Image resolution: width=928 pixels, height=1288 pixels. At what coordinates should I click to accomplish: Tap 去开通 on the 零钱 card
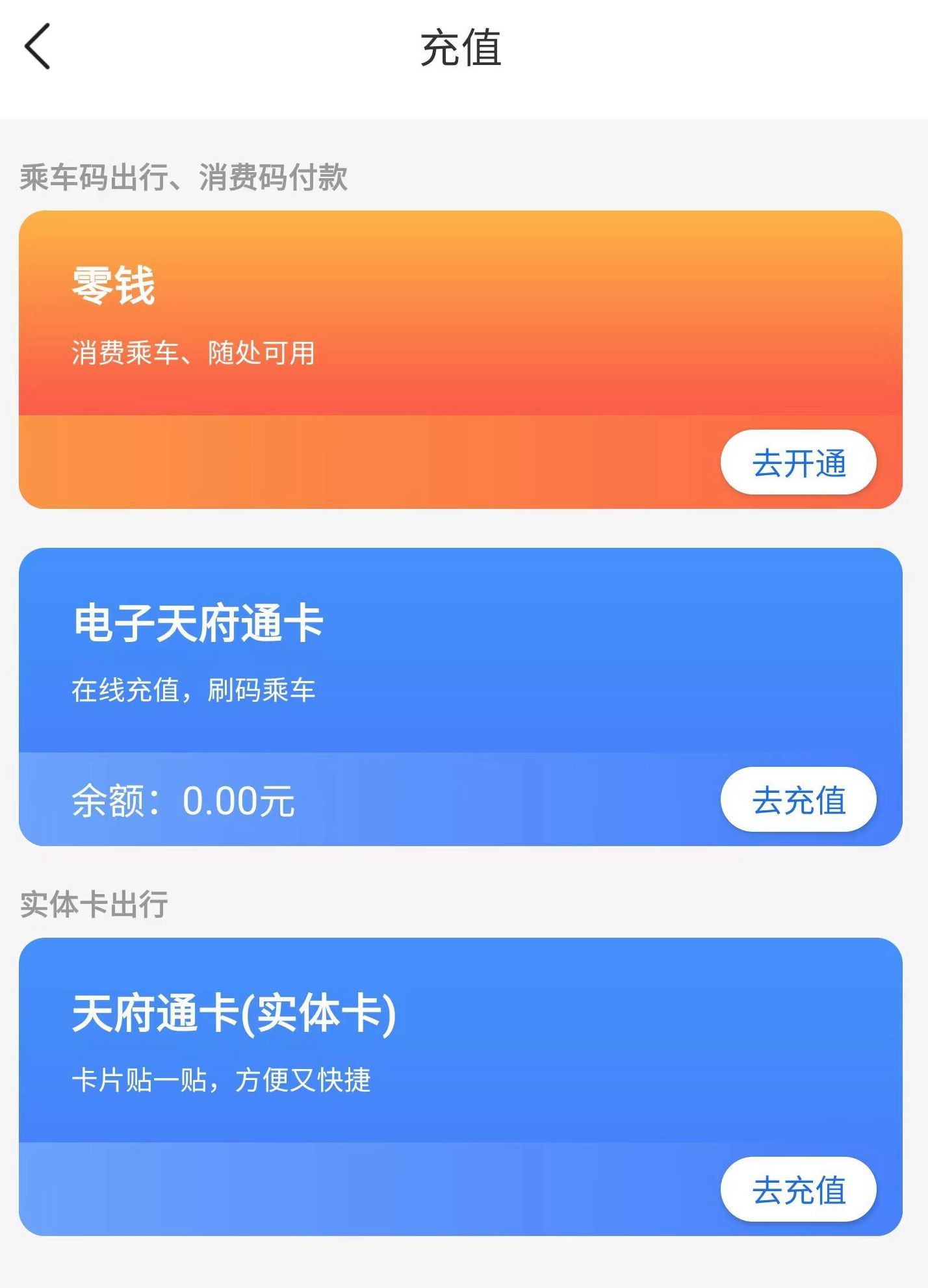tap(798, 463)
